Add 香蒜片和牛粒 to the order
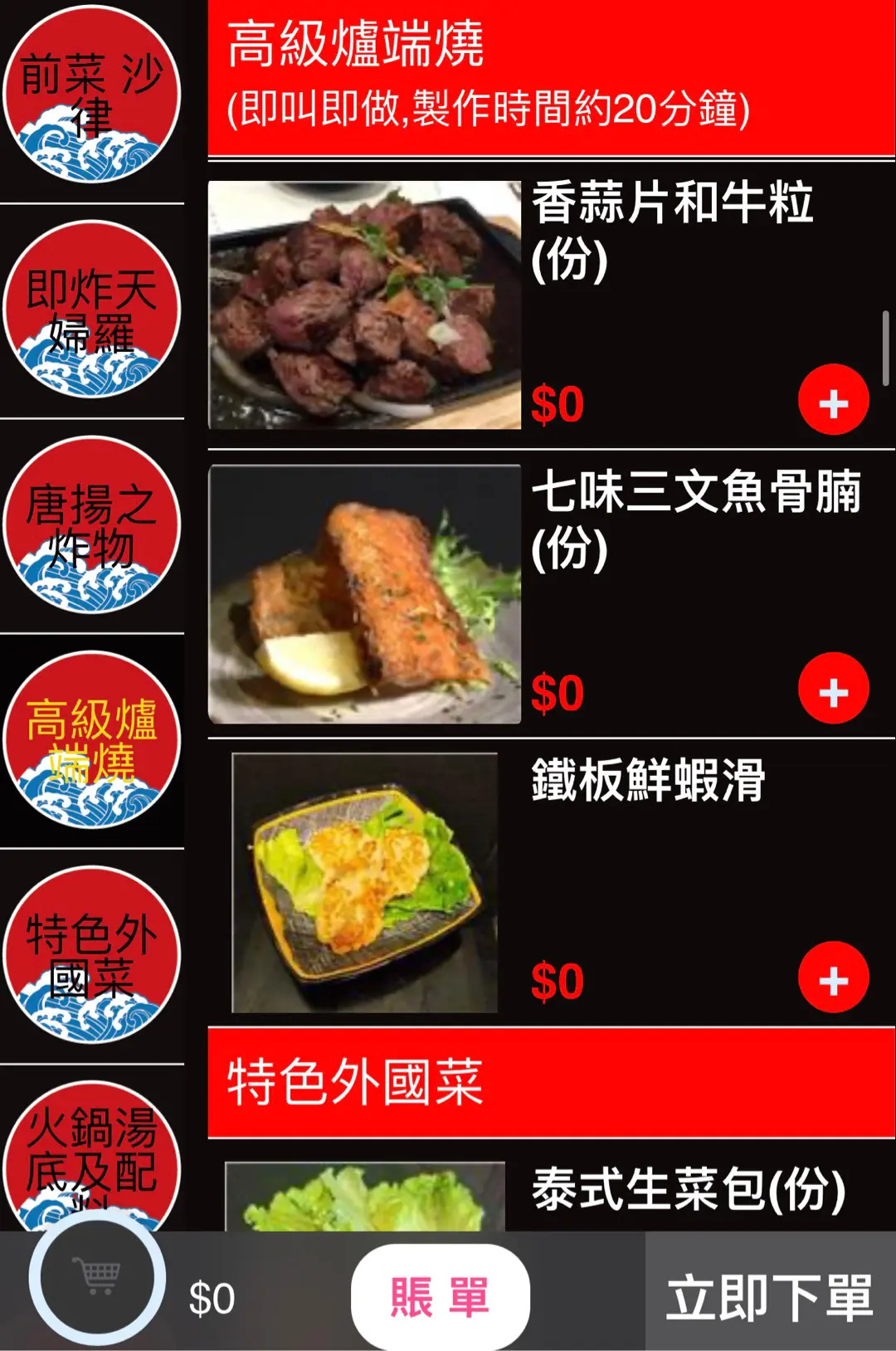This screenshot has height=1351, width=896. pyautogui.click(x=833, y=400)
